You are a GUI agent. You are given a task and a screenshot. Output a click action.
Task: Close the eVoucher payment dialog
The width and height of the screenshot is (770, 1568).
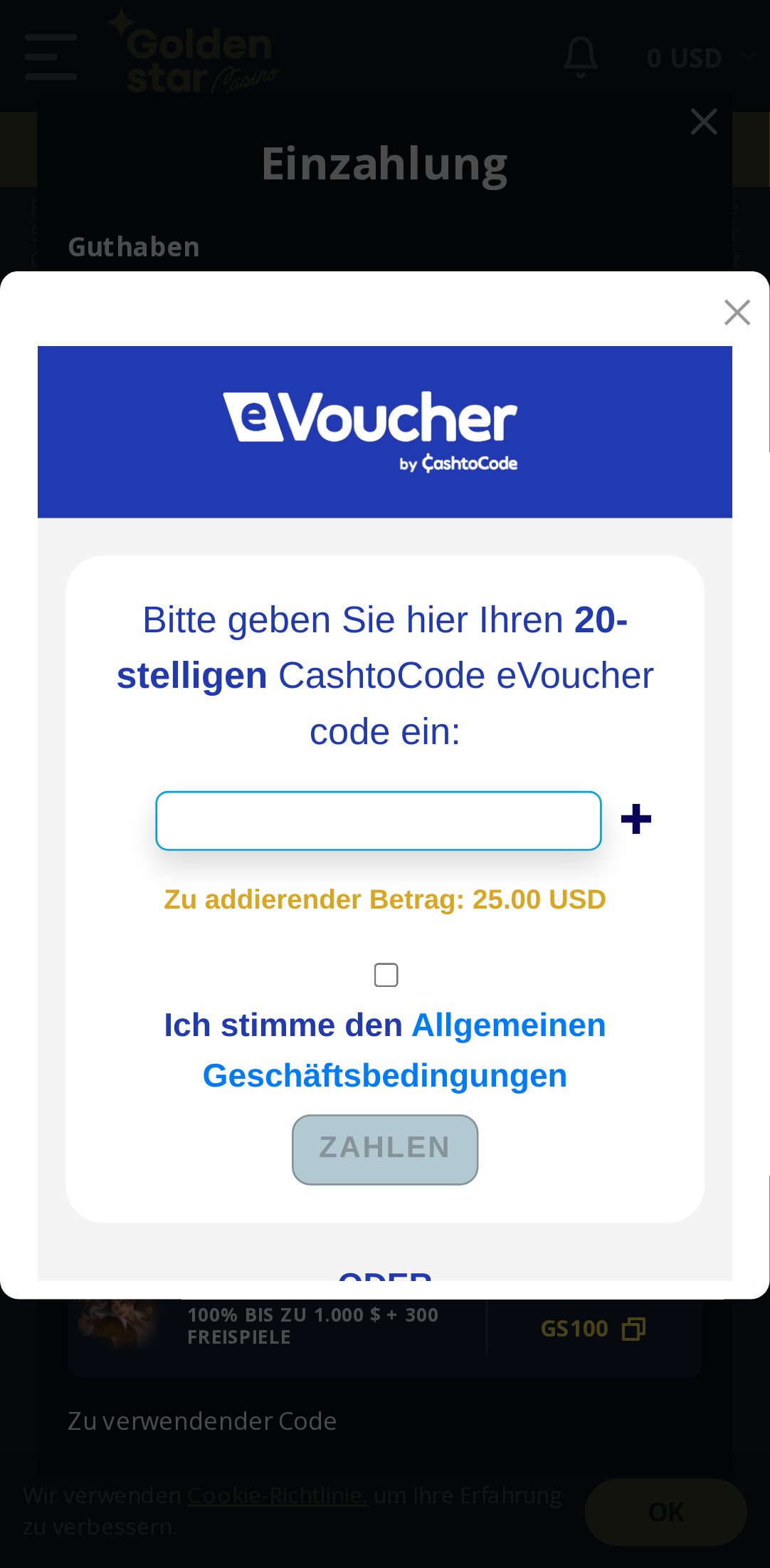pos(737,313)
